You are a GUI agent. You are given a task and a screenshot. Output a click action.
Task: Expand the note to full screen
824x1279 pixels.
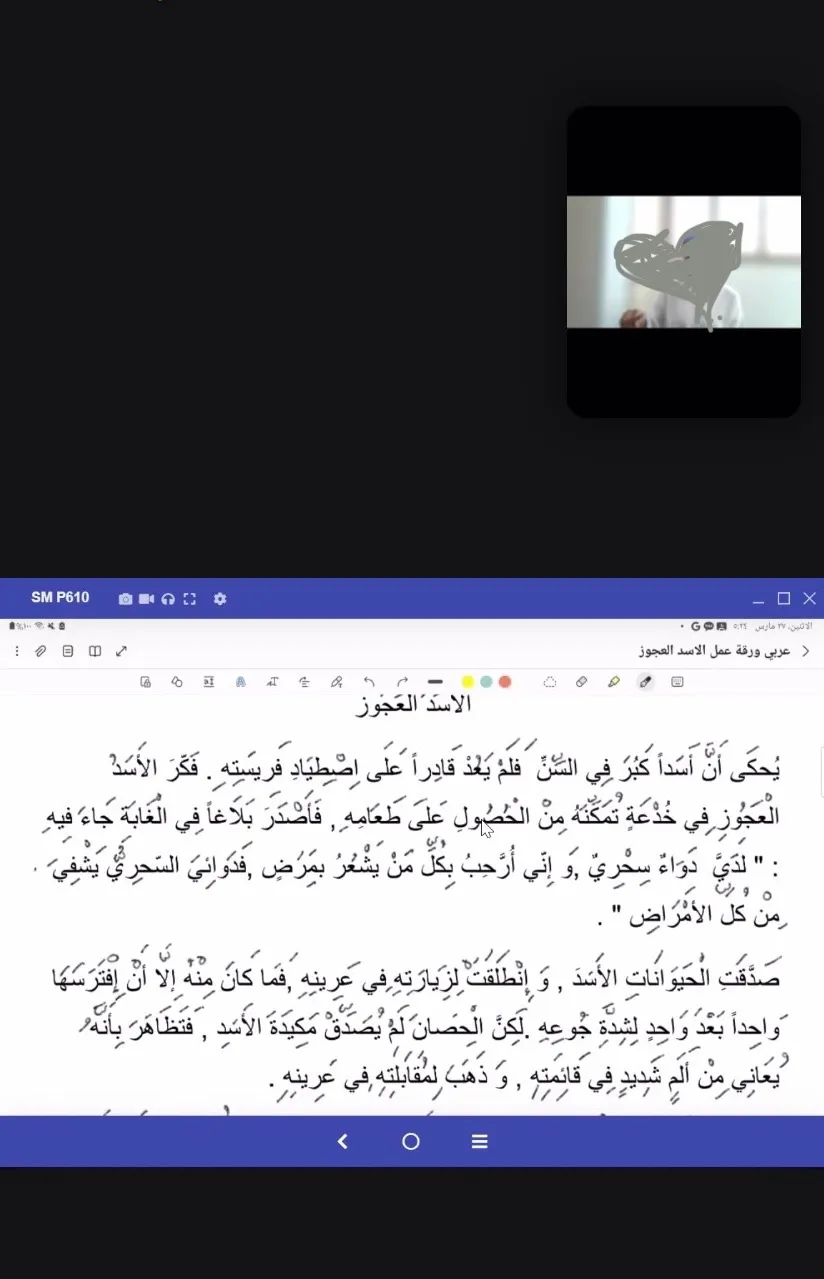(121, 651)
